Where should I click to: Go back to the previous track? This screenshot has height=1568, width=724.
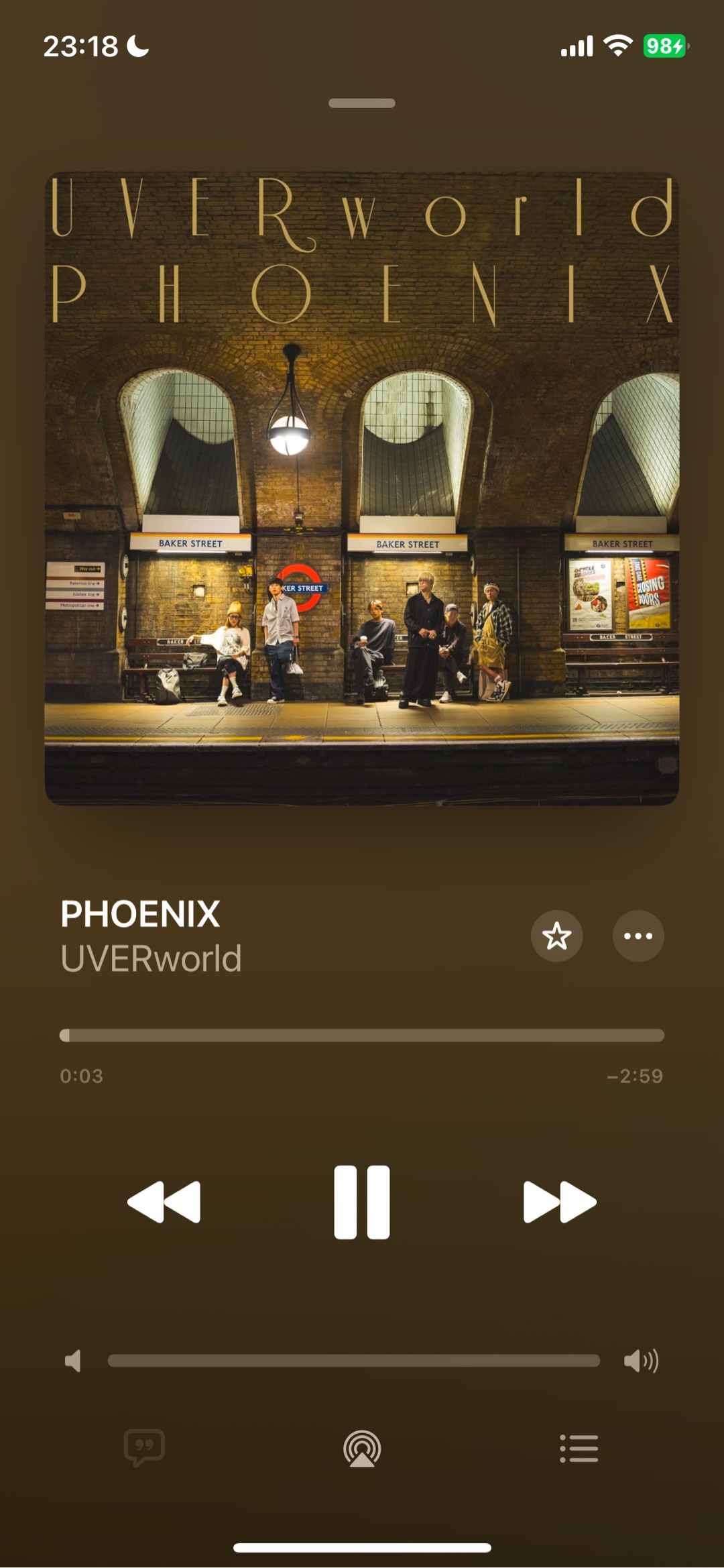(x=164, y=1202)
